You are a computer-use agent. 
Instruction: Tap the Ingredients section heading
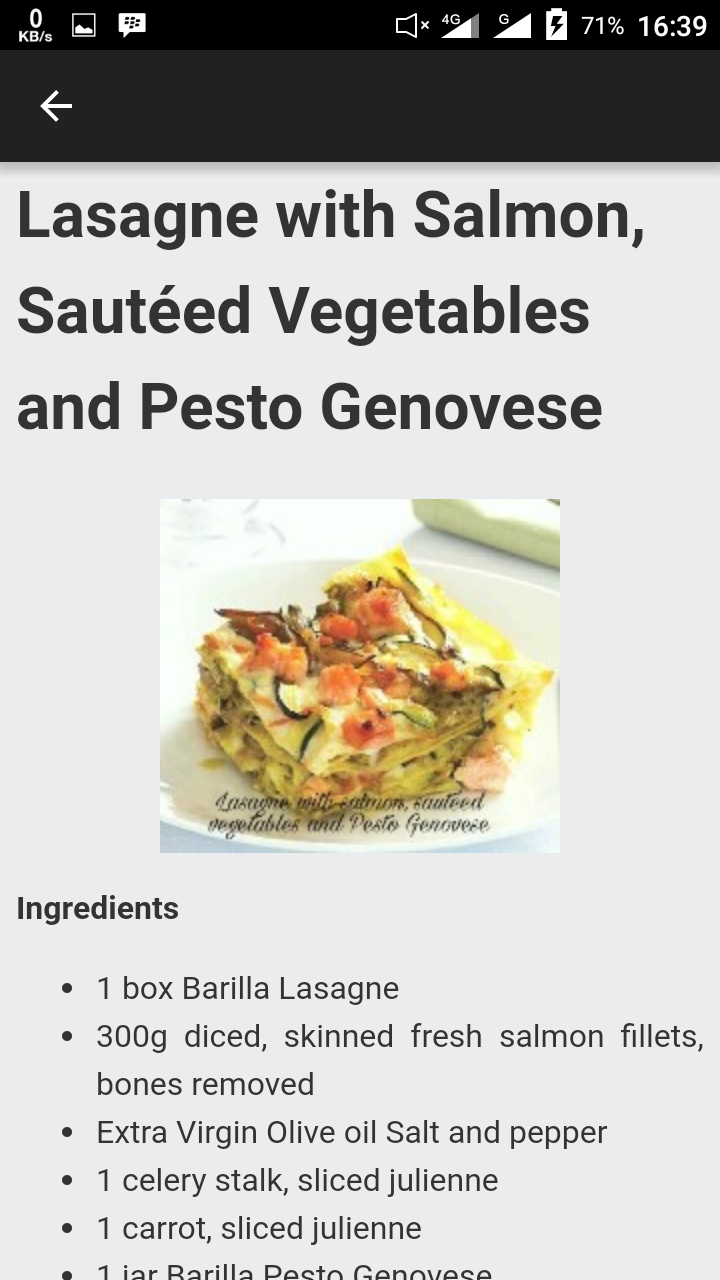[97, 908]
